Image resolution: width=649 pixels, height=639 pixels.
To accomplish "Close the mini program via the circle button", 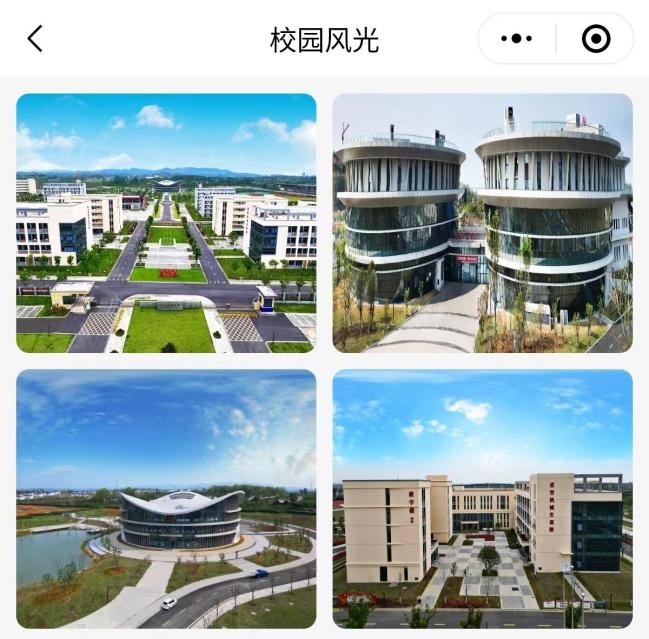I will point(596,39).
